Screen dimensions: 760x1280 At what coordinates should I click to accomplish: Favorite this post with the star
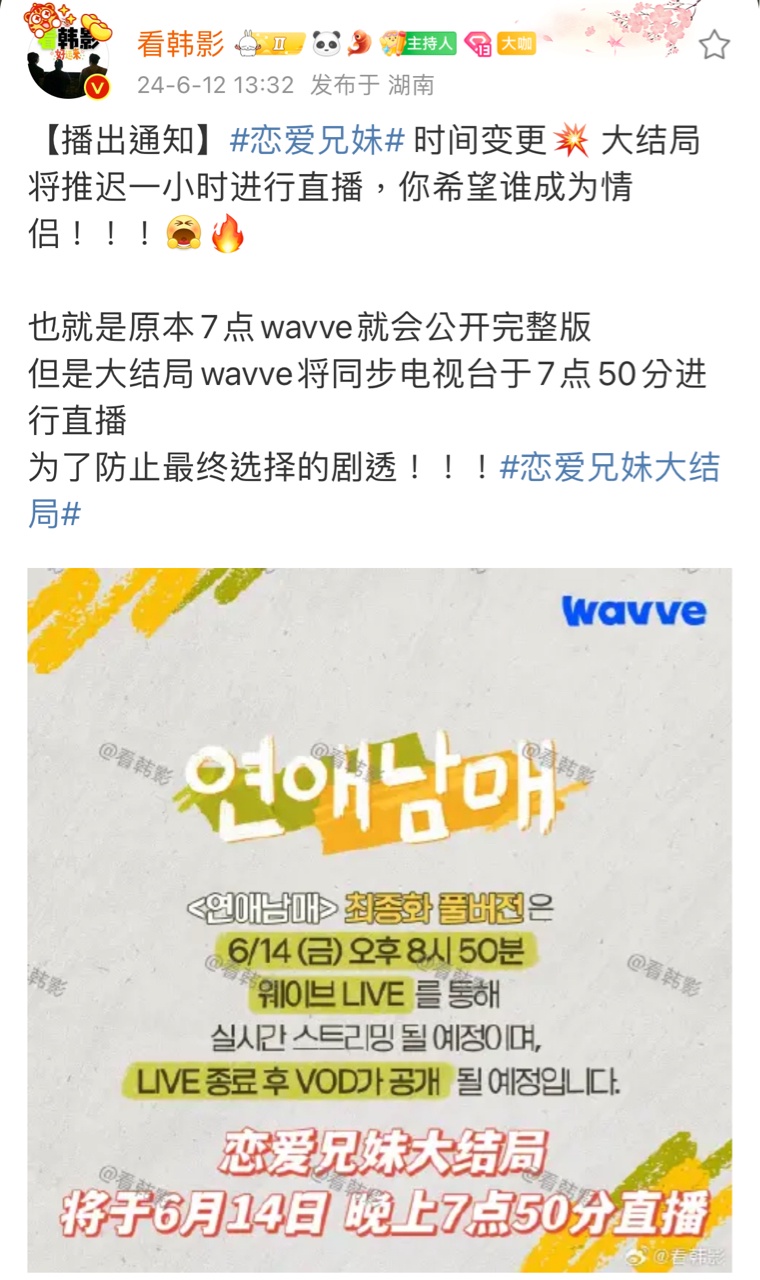point(714,45)
